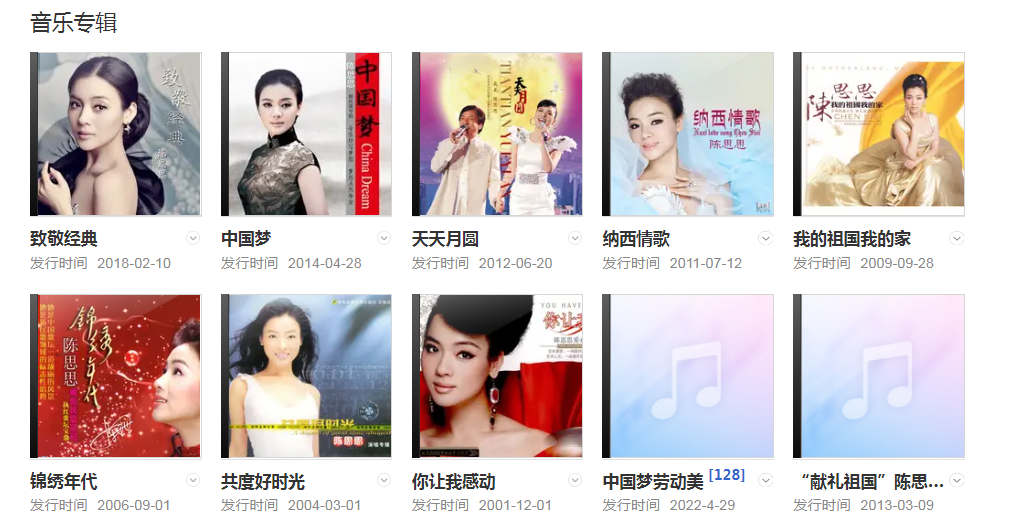1009x532 pixels.
Task: Open the 我的祖国我的家 album cover
Action: pyautogui.click(x=879, y=134)
